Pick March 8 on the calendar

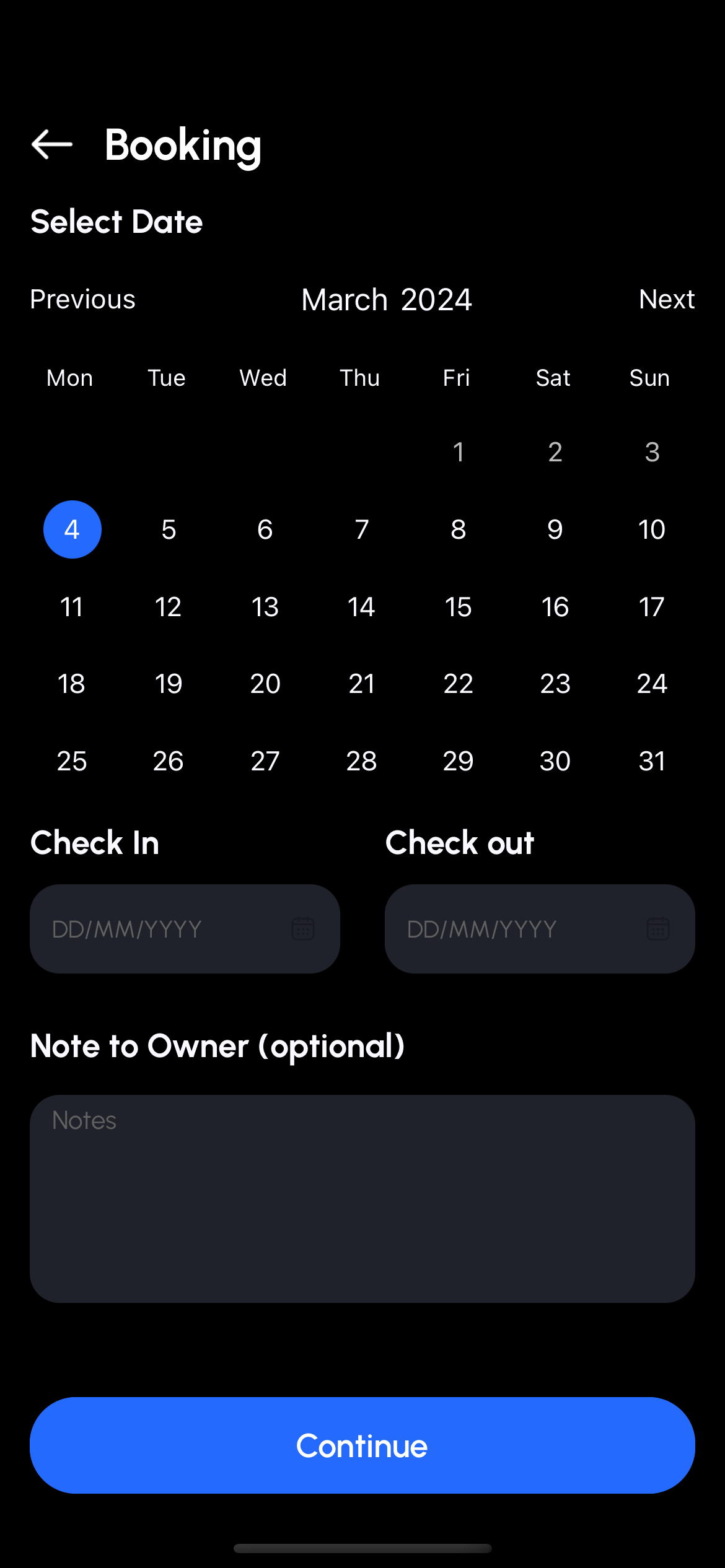458,529
